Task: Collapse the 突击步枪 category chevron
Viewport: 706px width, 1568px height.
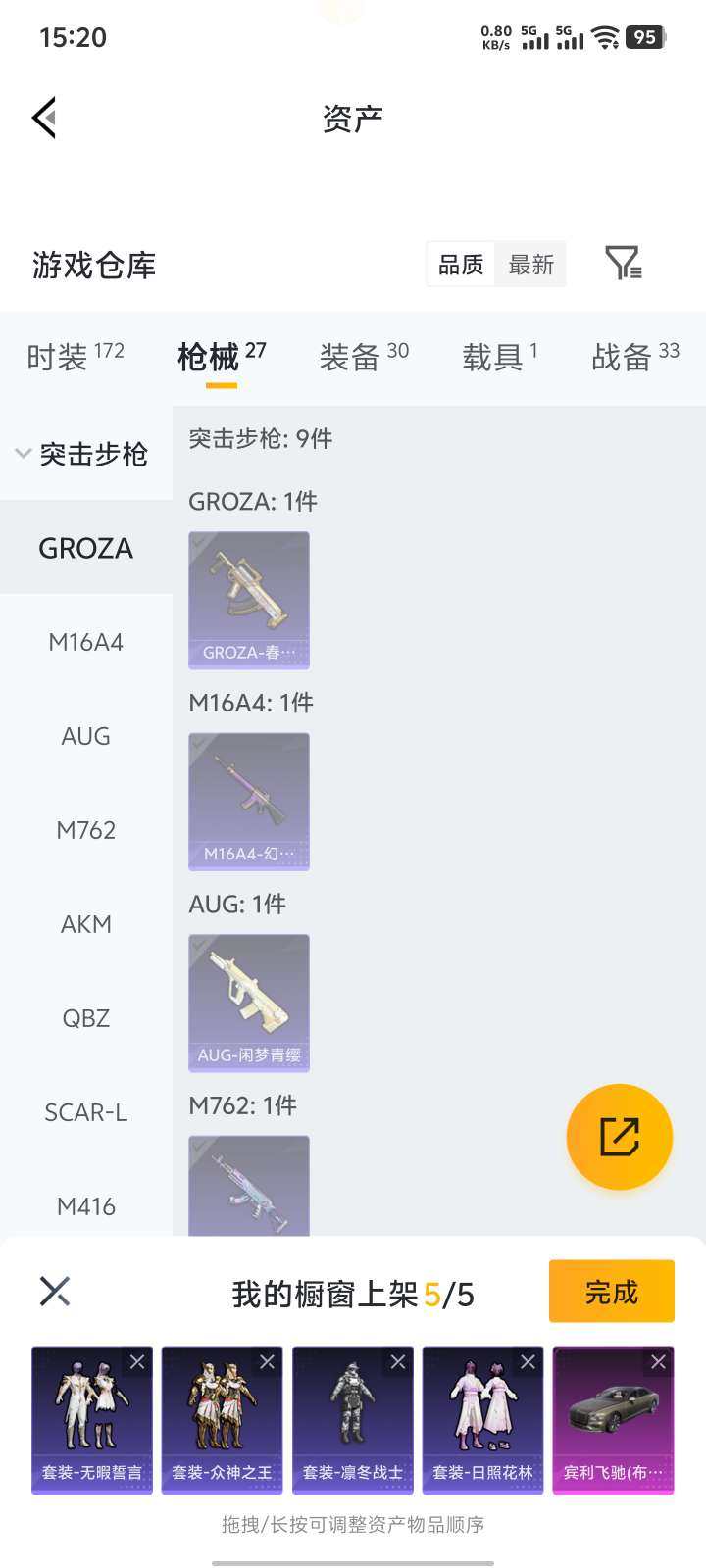Action: [x=22, y=453]
